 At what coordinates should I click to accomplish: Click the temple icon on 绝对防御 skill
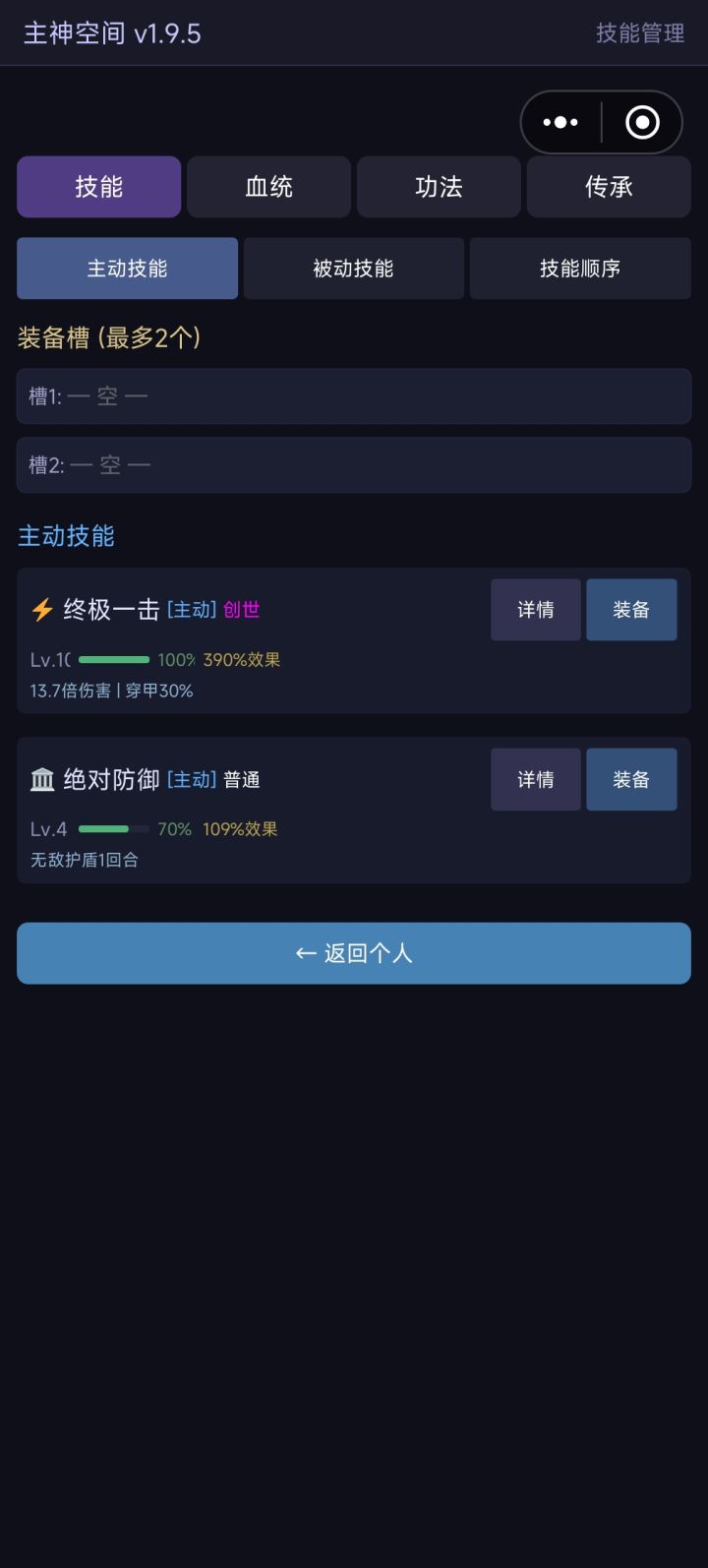tap(41, 778)
